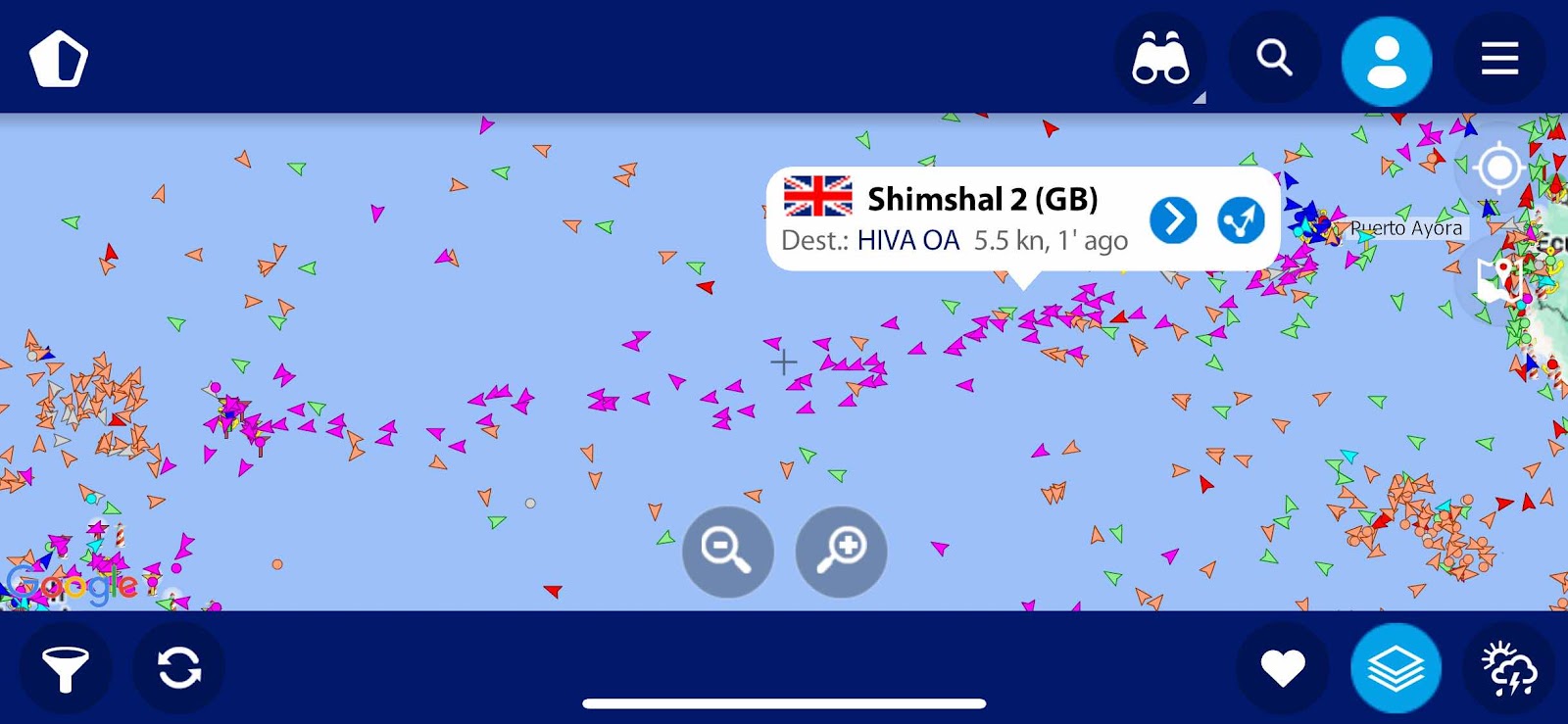Show Shimshal 2 route track
Screen dimensions: 1568x724
[x=1241, y=219]
